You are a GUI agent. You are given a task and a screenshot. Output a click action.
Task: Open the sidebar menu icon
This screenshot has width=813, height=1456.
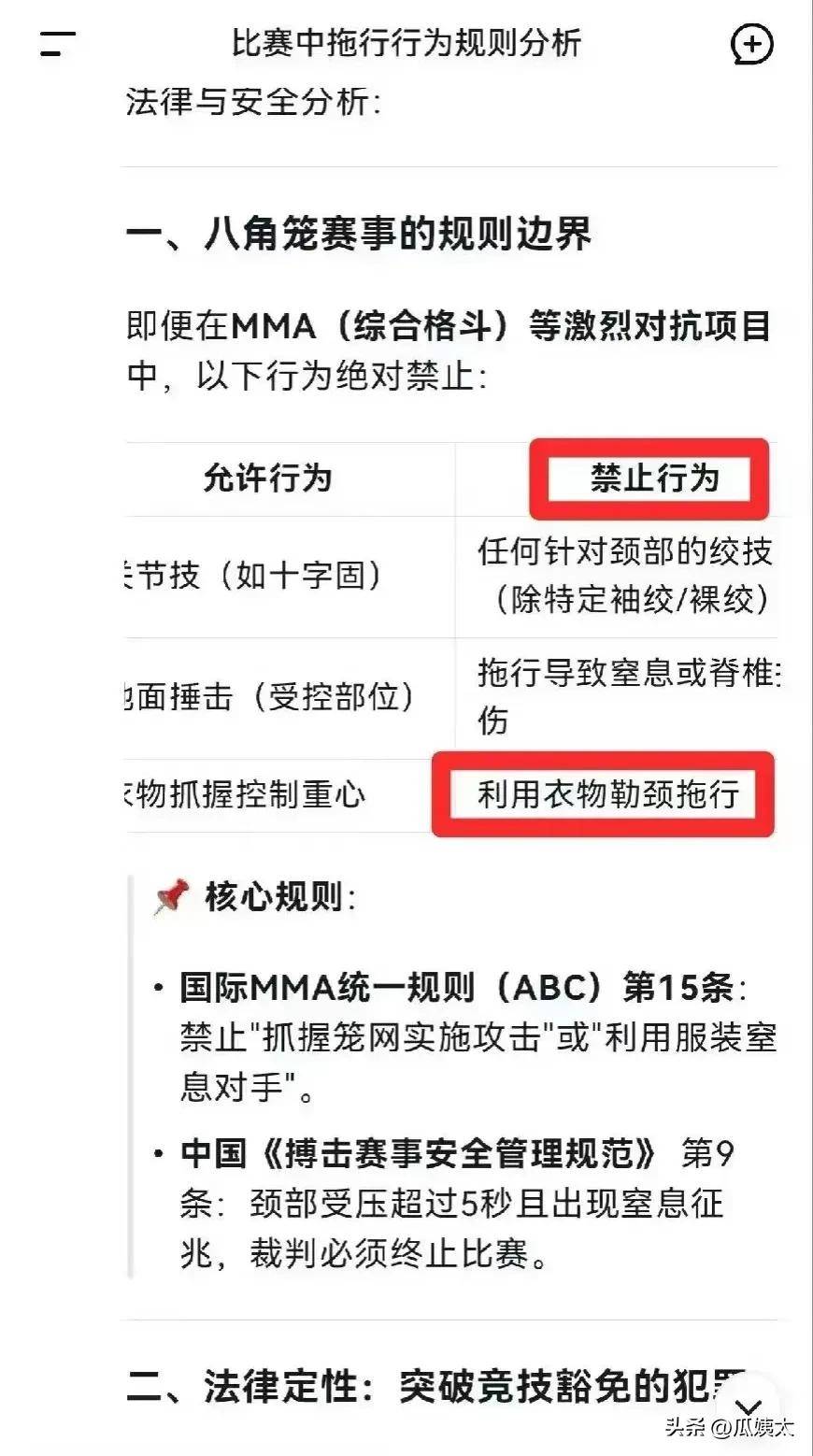tap(58, 43)
